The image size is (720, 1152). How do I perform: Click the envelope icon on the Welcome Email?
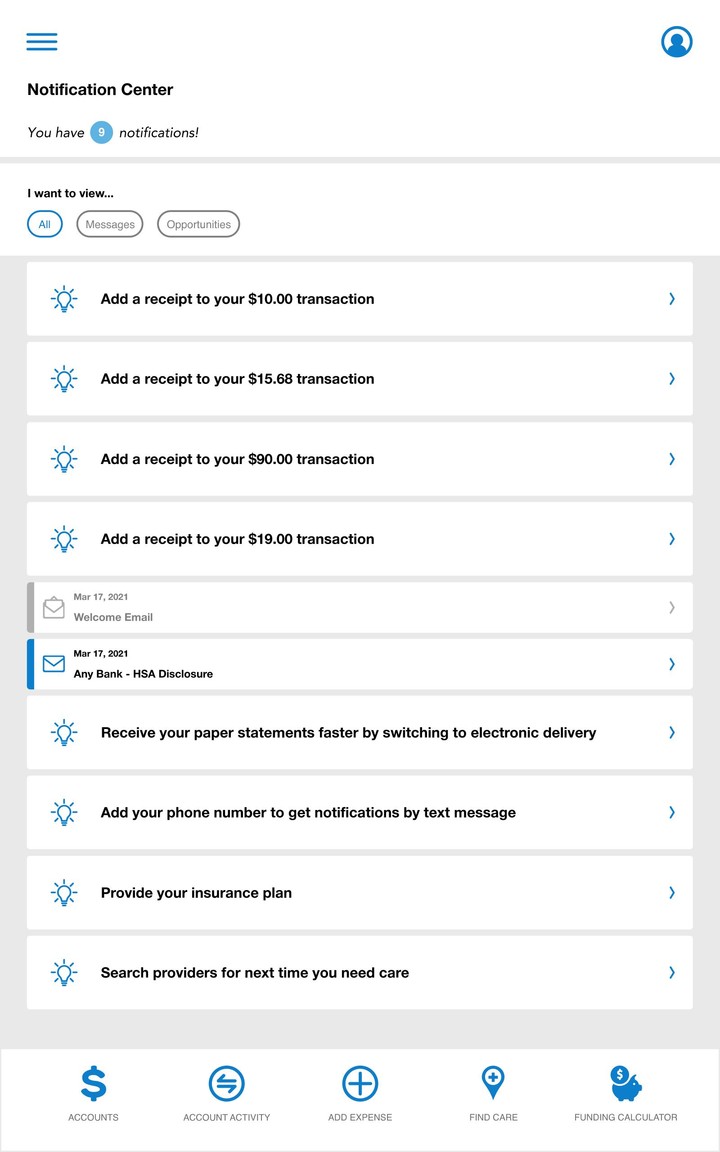pos(53,607)
